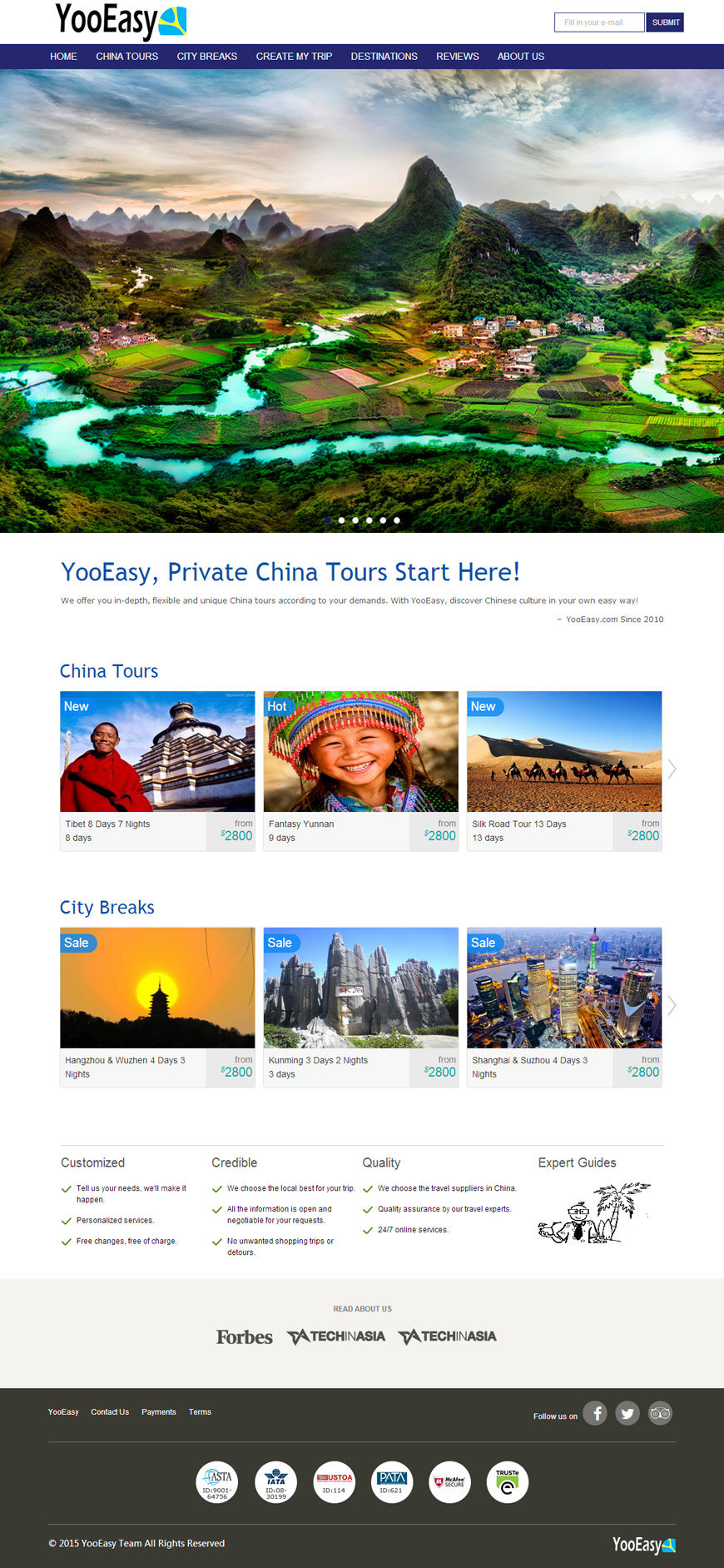
Task: Open Create My Trip page
Action: click(294, 57)
